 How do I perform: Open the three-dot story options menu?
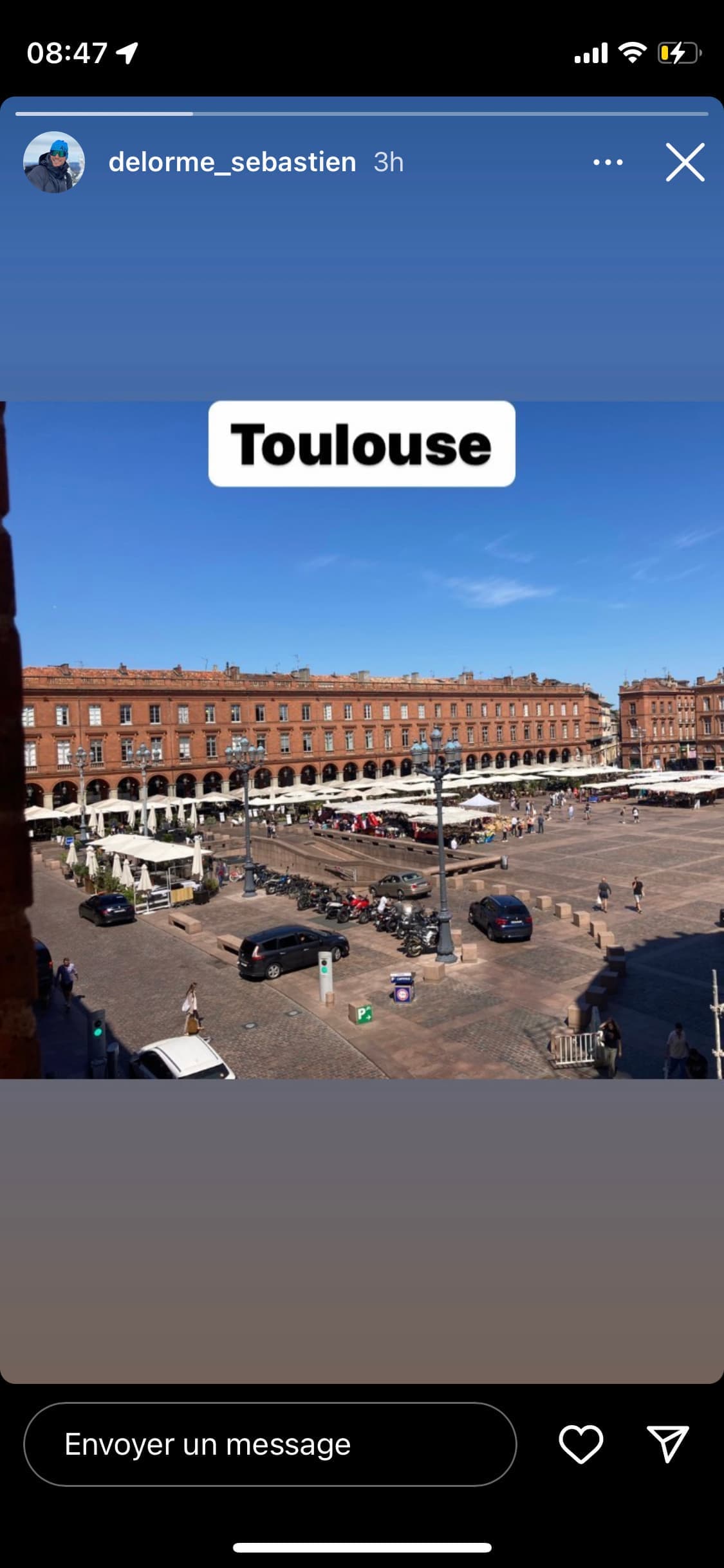click(x=608, y=162)
